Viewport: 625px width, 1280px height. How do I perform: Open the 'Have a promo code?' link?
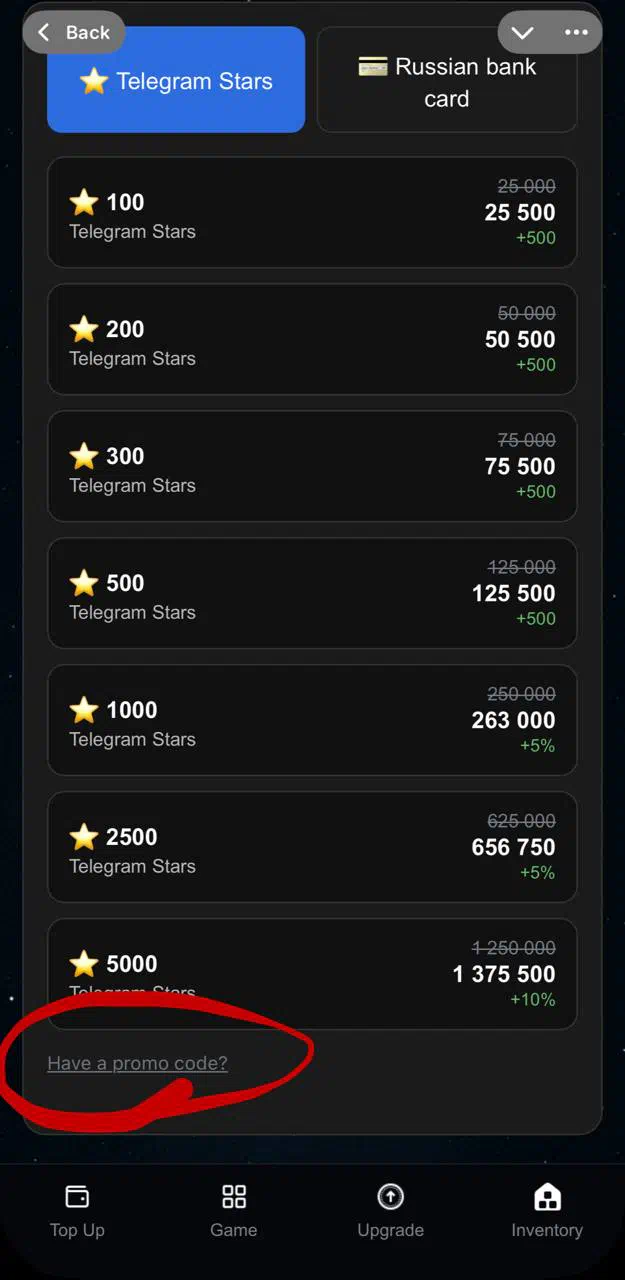pos(137,1063)
